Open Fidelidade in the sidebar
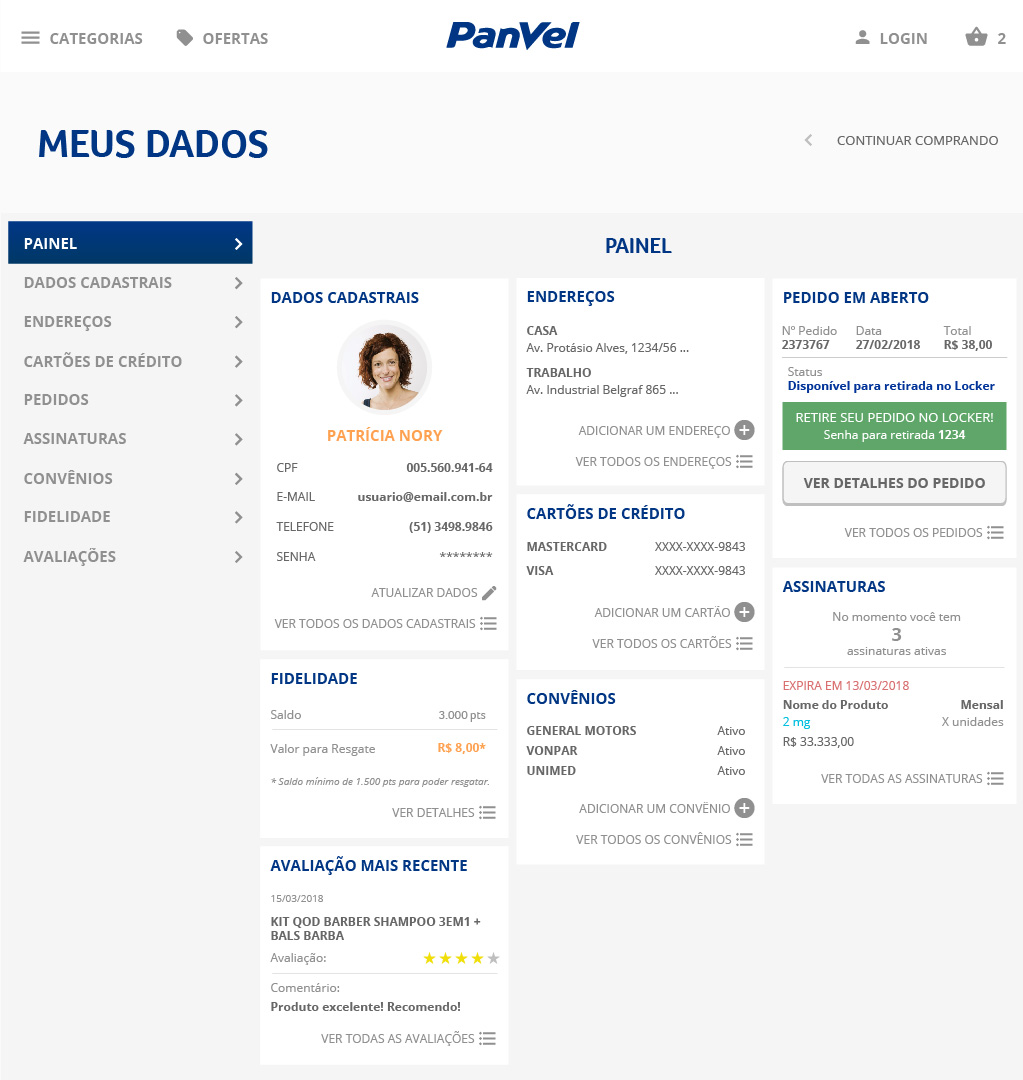Image resolution: width=1023 pixels, height=1080 pixels. click(x=130, y=517)
